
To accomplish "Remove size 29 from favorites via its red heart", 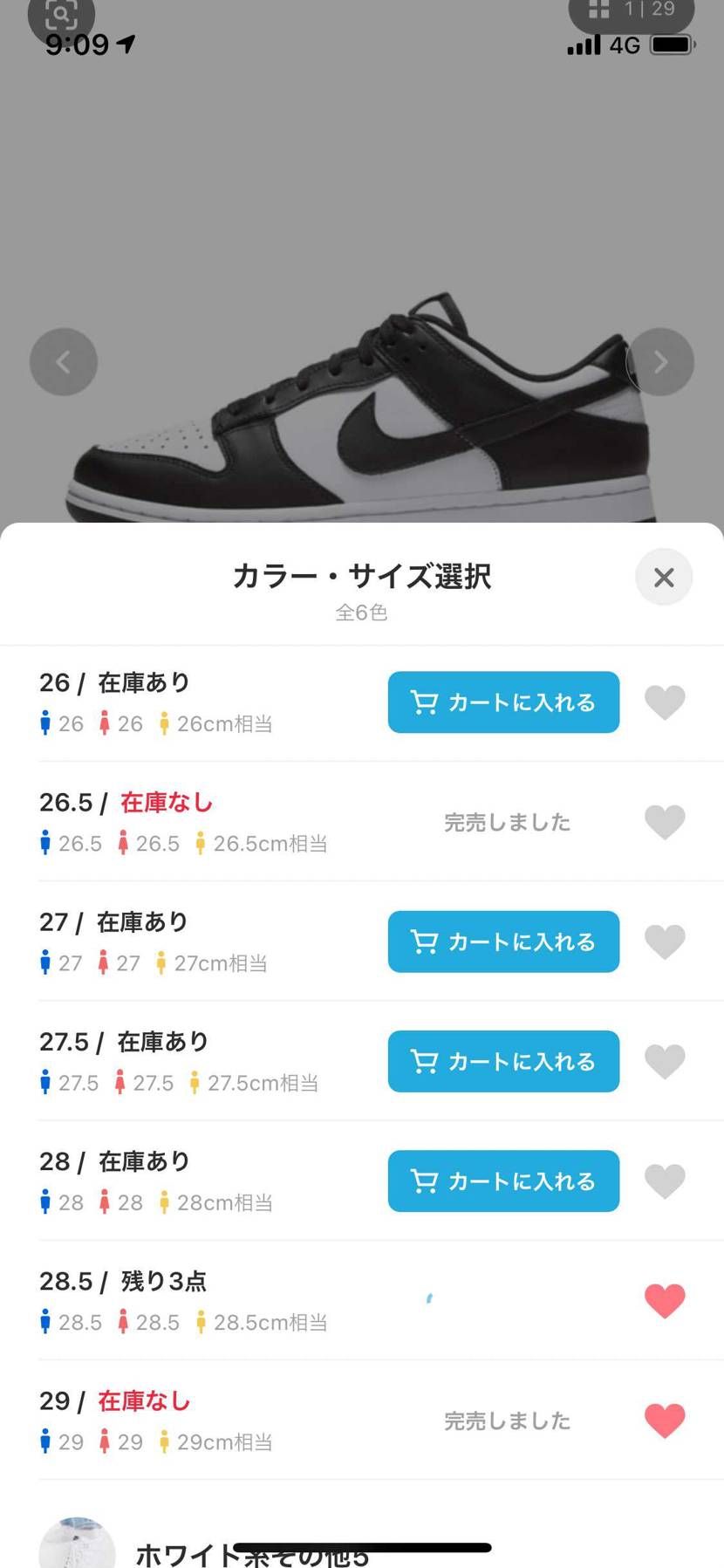I will pos(665,1420).
